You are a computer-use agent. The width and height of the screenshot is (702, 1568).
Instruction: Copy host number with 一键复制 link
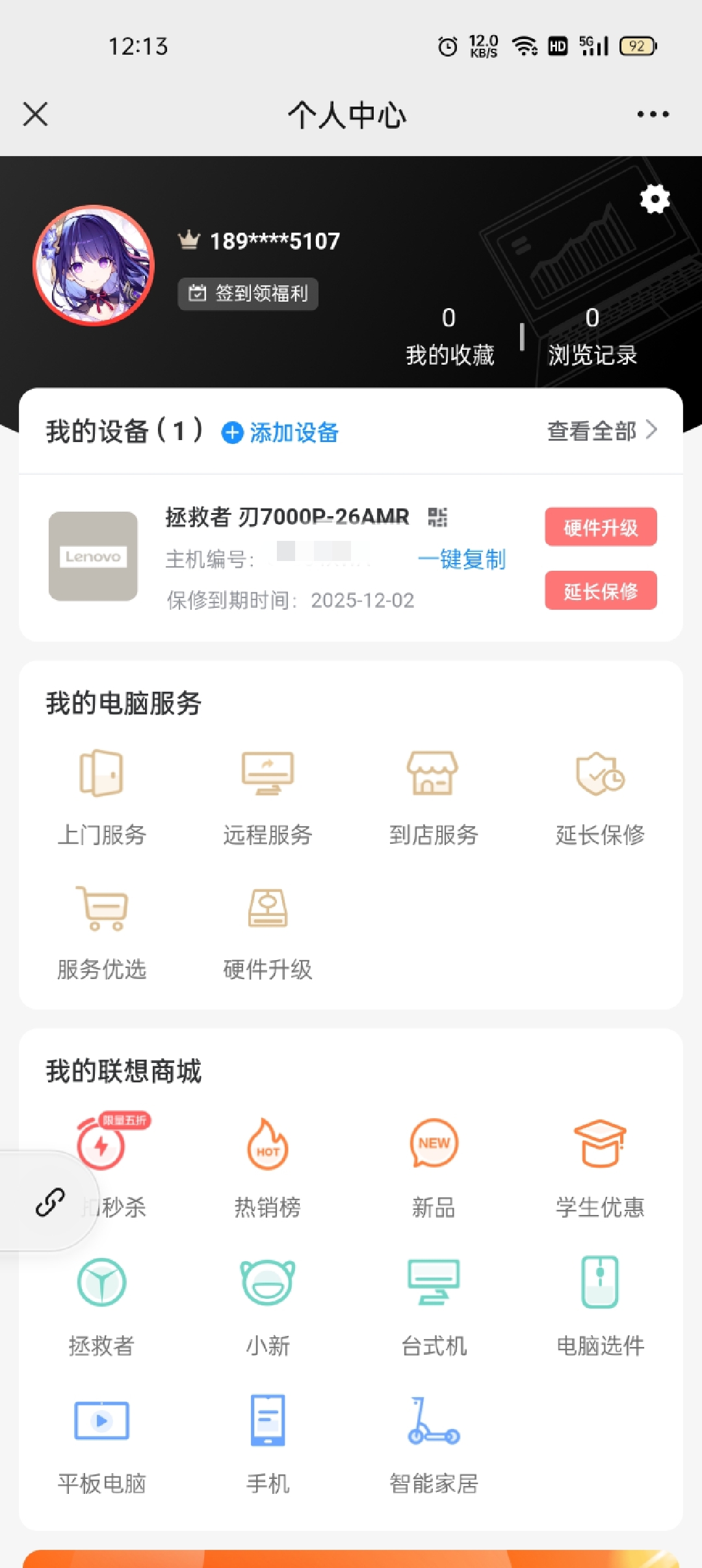point(463,559)
